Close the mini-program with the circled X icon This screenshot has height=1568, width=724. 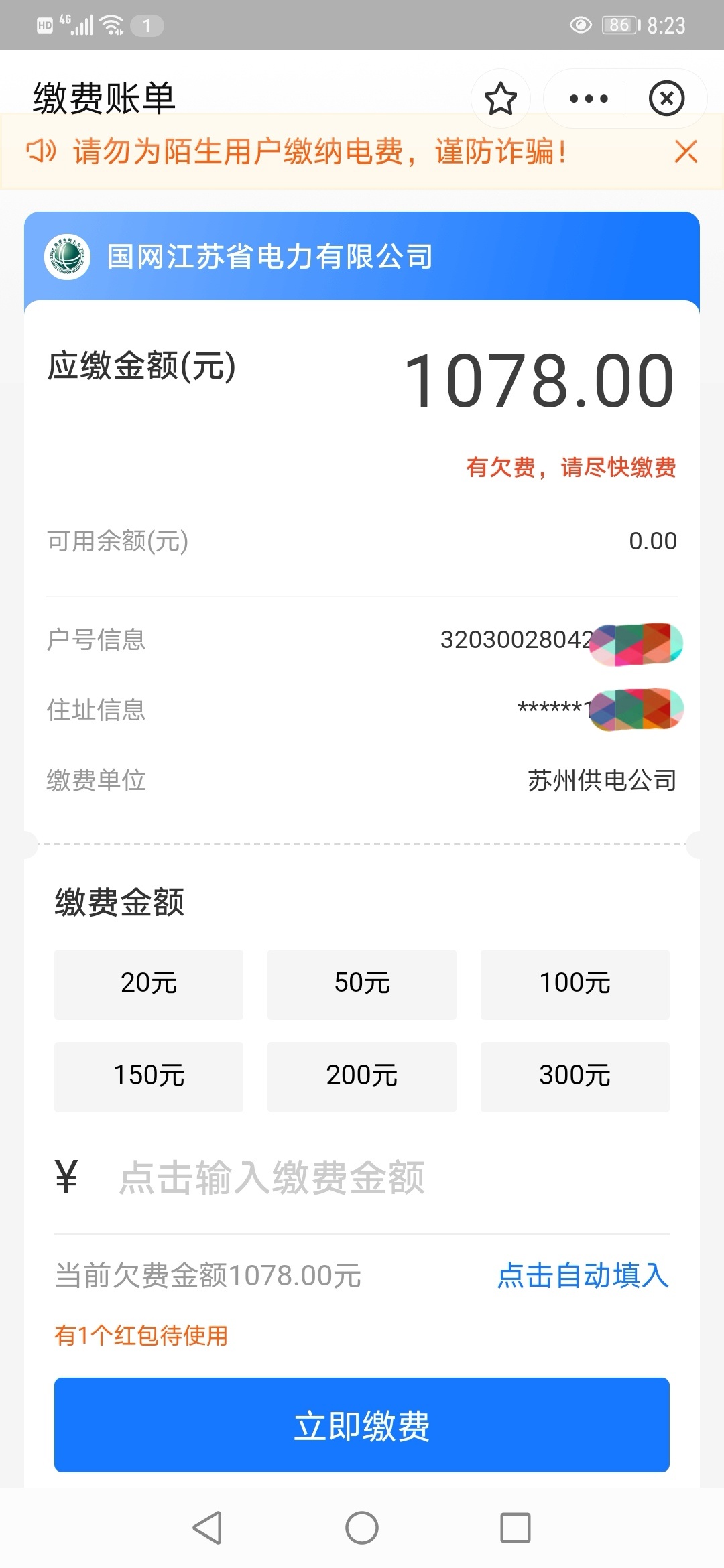tap(667, 98)
